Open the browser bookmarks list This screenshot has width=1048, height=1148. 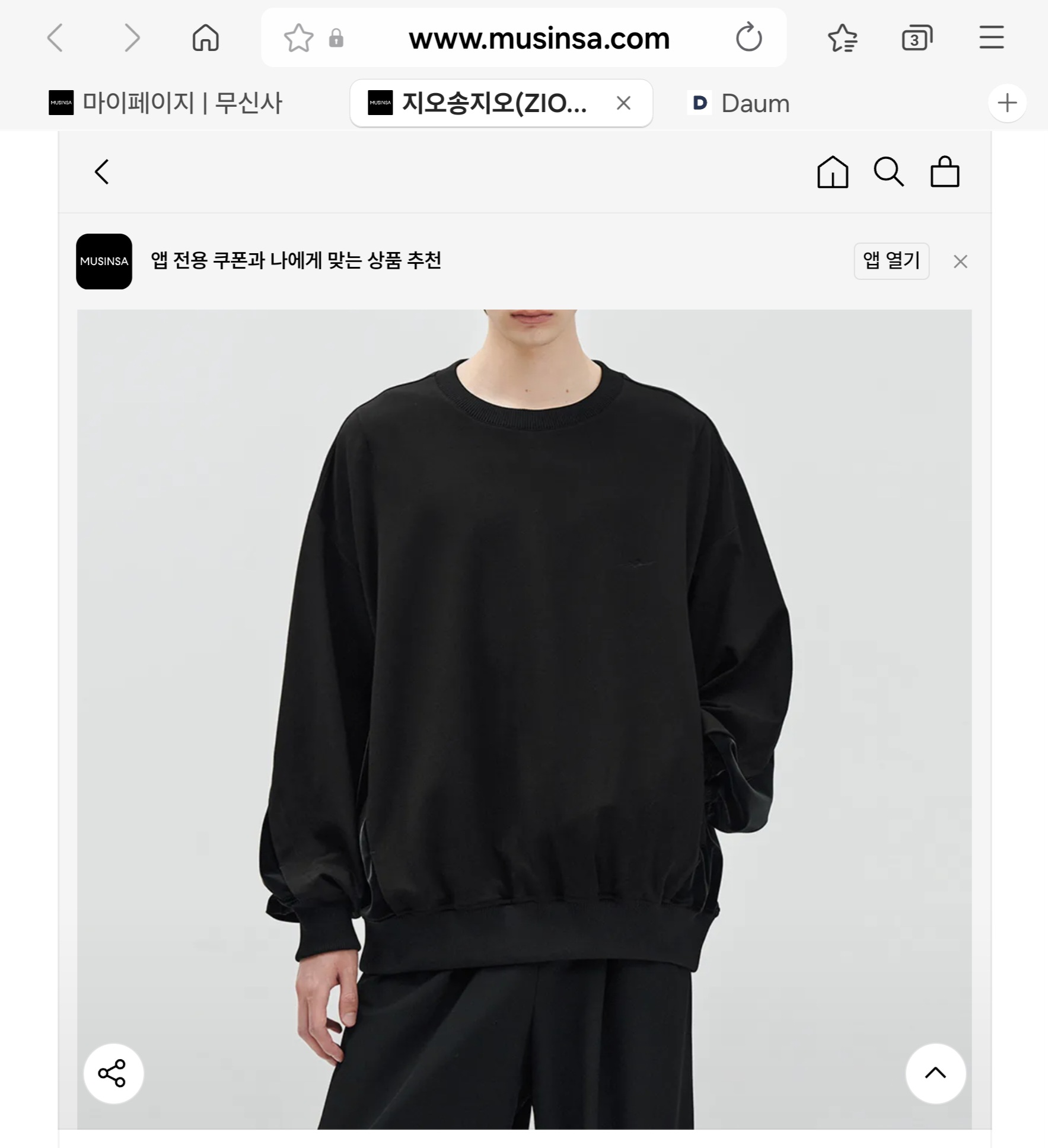(x=842, y=38)
